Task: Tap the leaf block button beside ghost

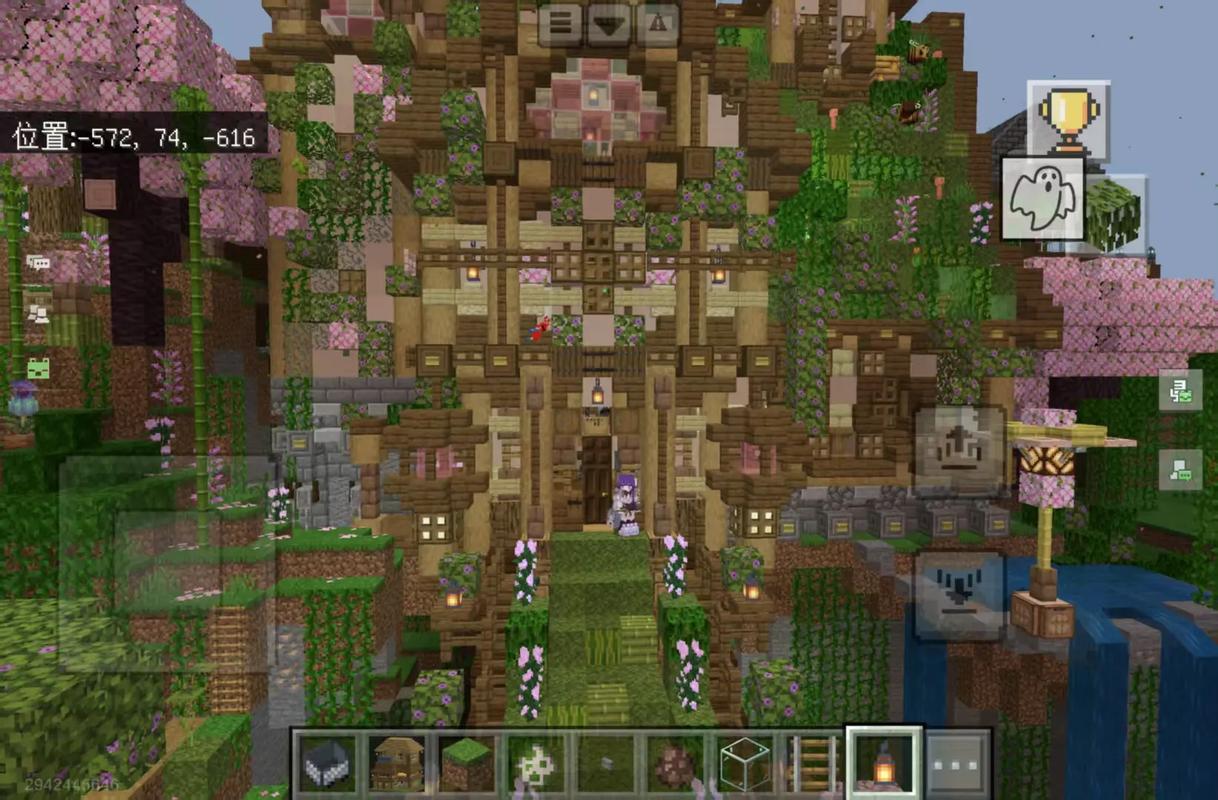Action: 1112,213
